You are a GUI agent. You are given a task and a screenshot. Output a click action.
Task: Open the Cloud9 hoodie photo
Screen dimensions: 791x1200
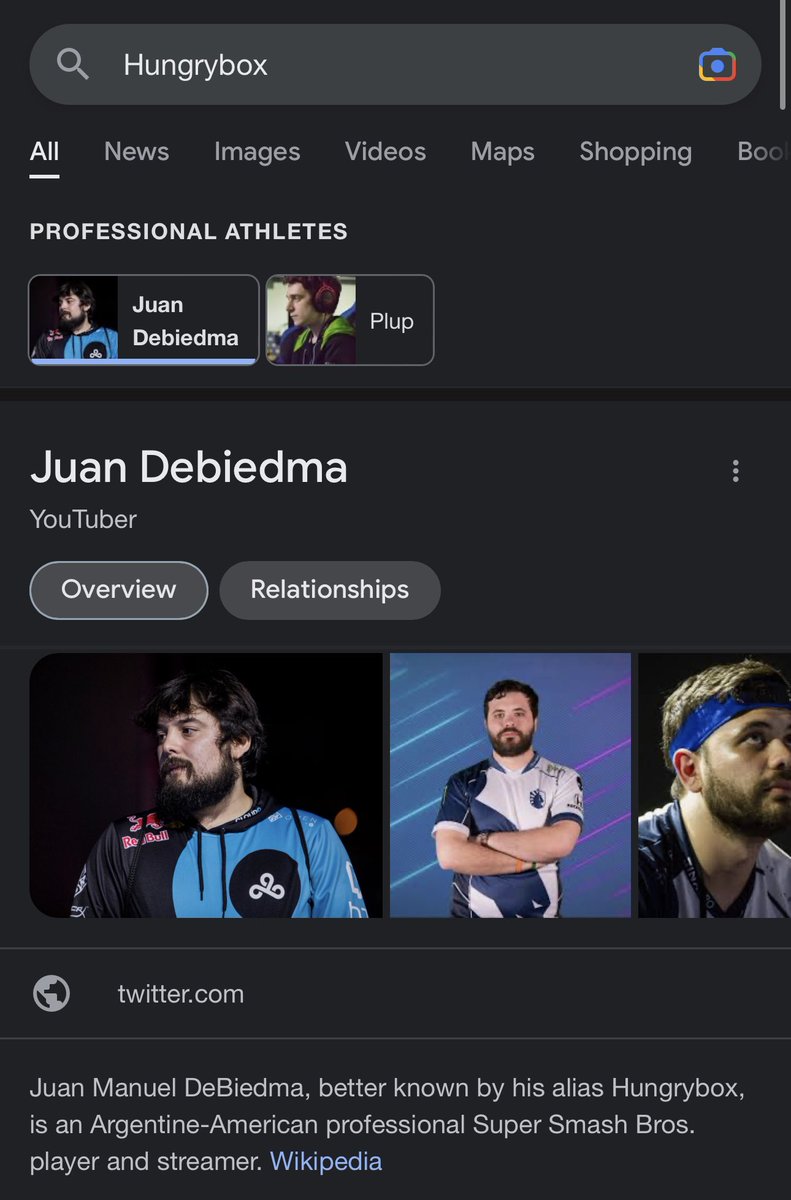click(x=206, y=785)
